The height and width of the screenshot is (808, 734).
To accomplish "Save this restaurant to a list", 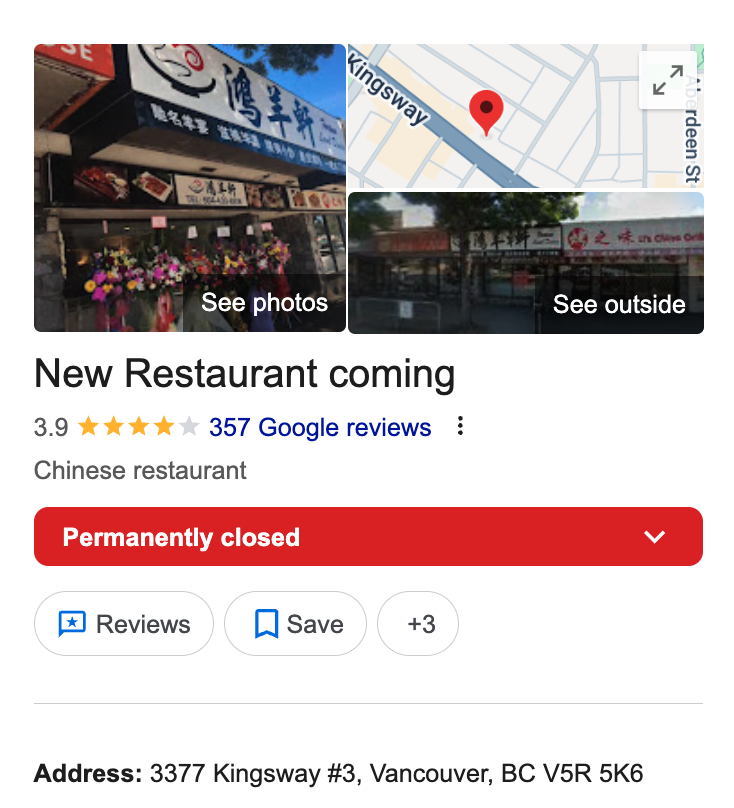I will 295,624.
